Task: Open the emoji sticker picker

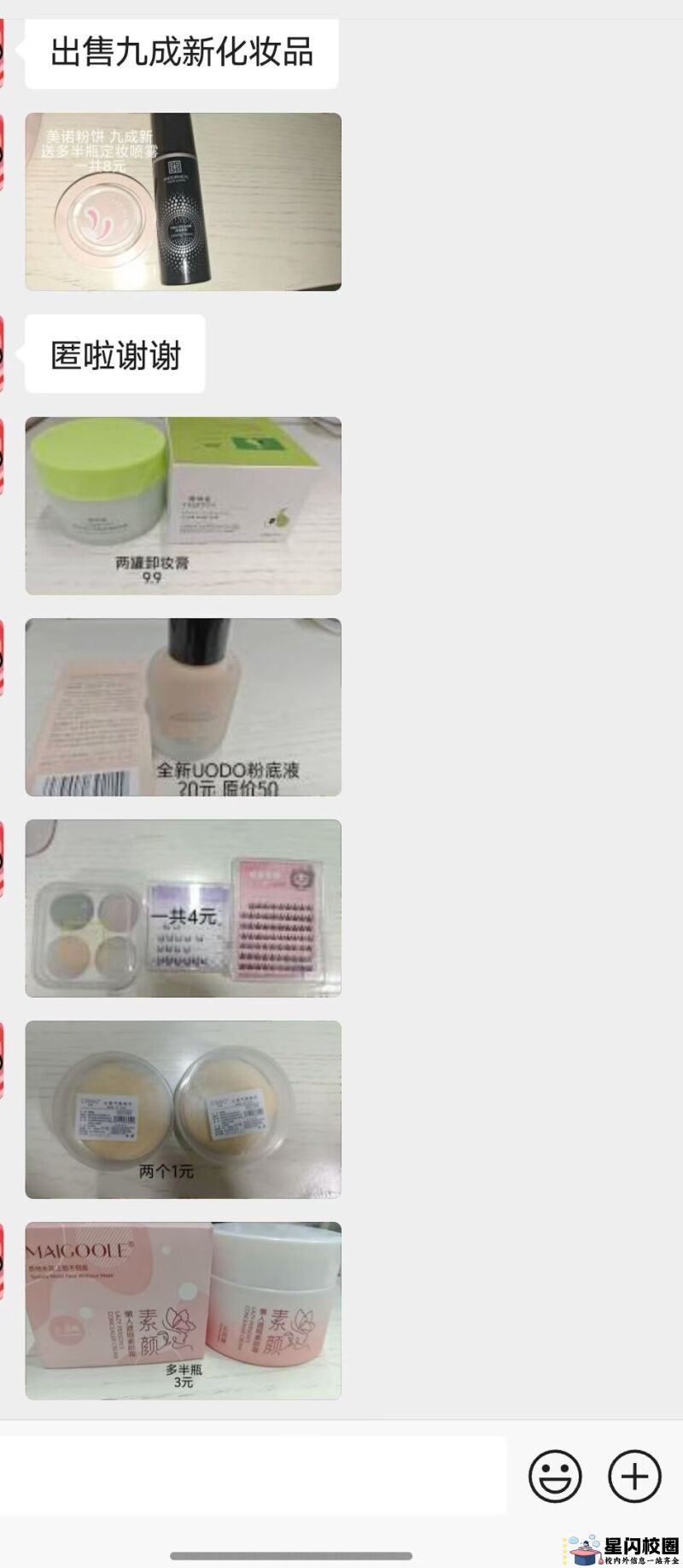Action: (555, 1475)
